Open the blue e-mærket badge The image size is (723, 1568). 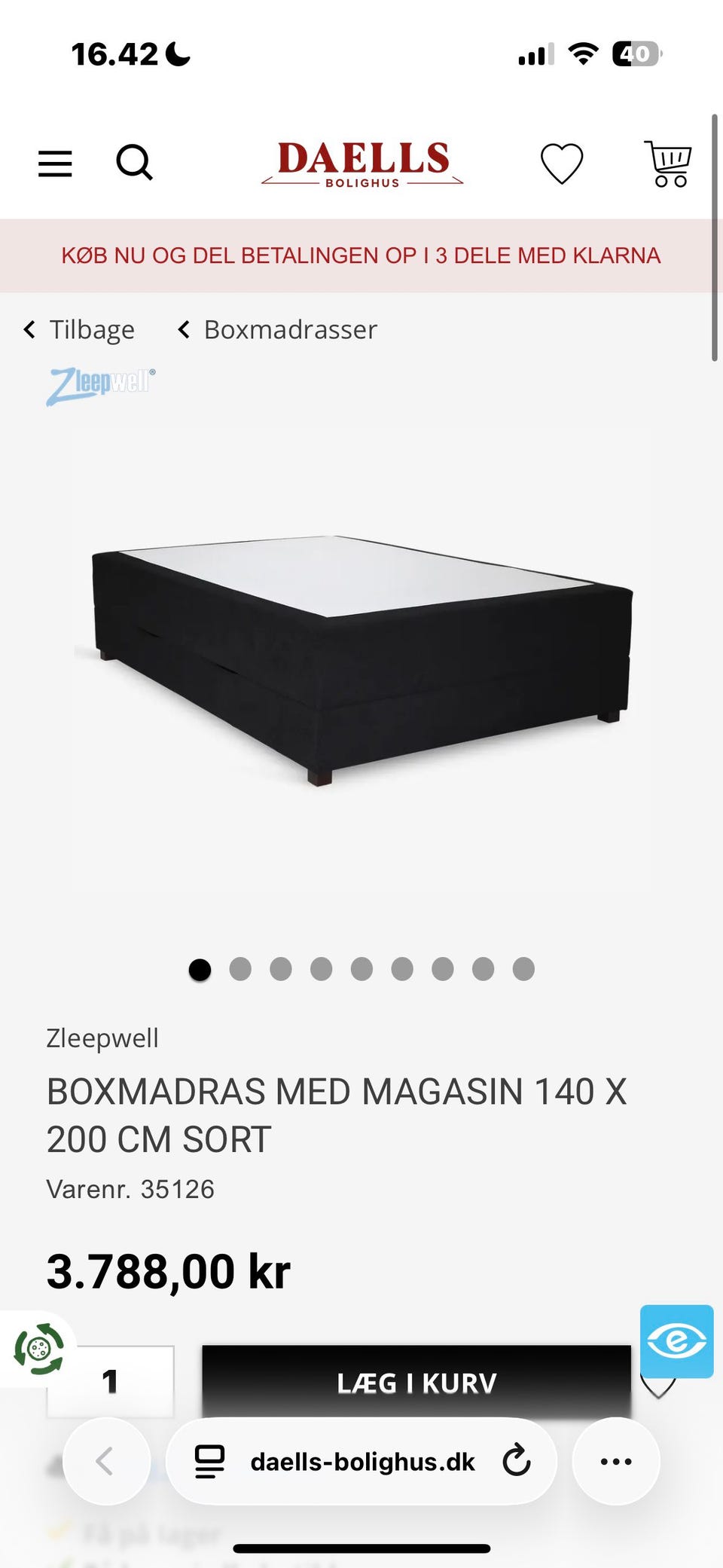[676, 1341]
